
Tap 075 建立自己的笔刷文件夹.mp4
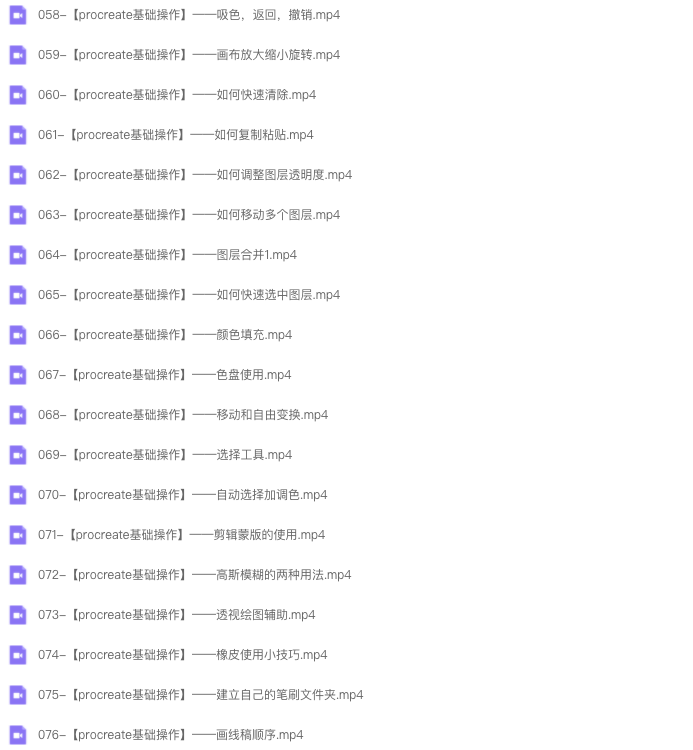(x=201, y=695)
